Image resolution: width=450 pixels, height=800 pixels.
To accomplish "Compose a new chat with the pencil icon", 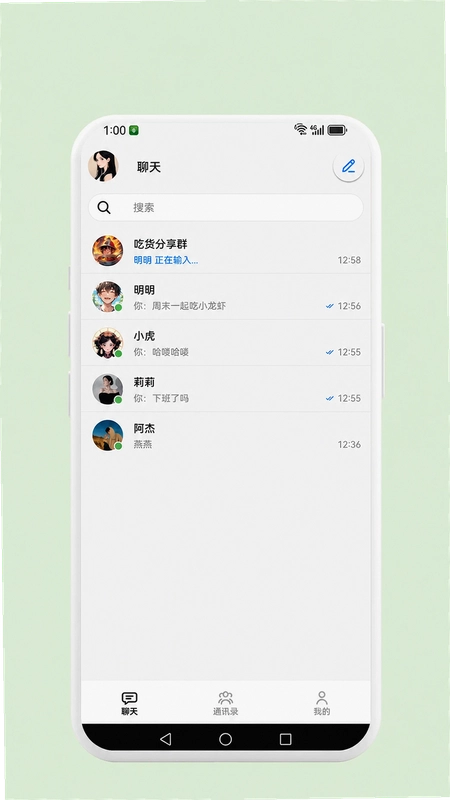I will tap(348, 166).
